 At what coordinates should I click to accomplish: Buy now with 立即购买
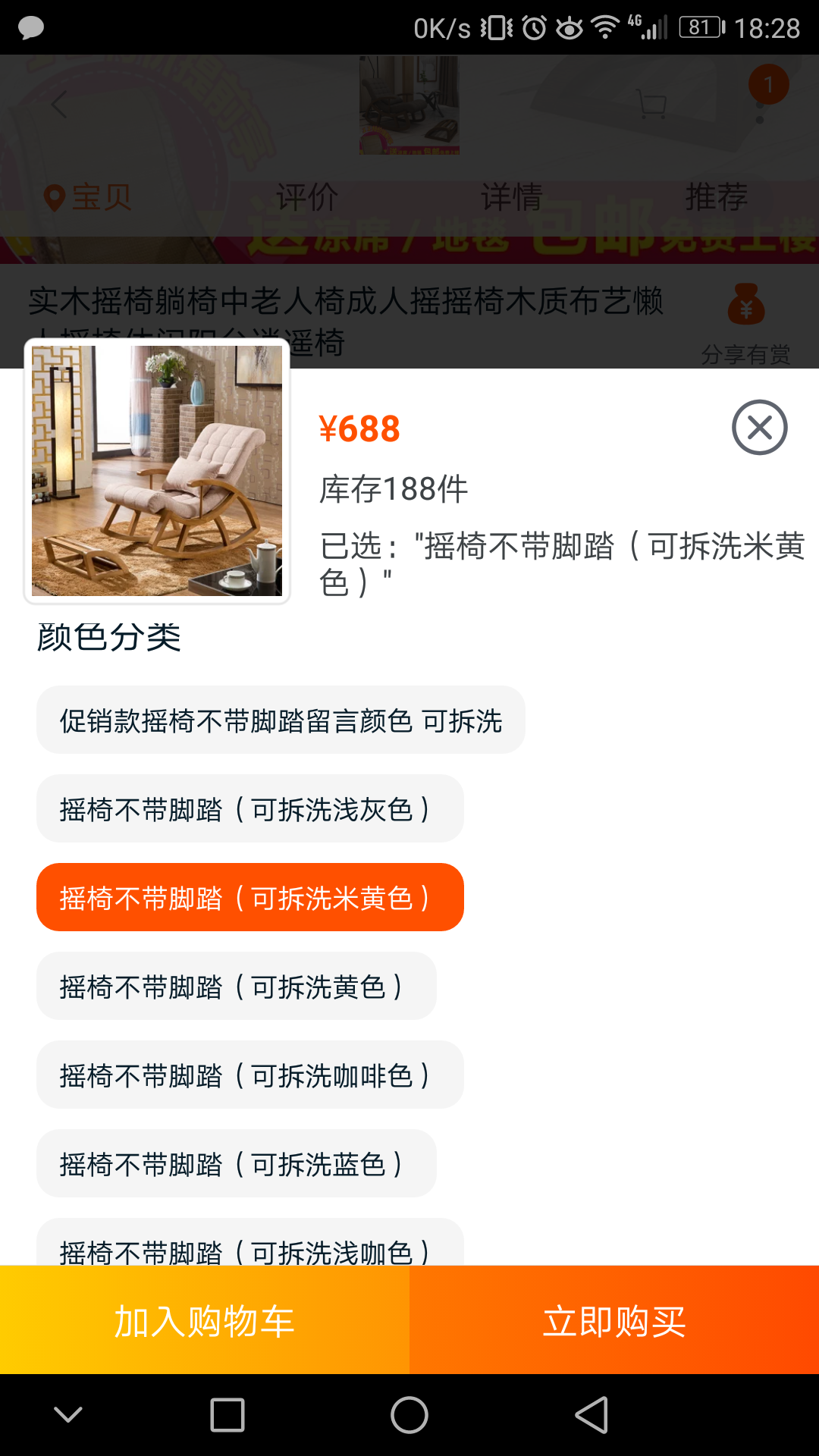coord(614,1321)
